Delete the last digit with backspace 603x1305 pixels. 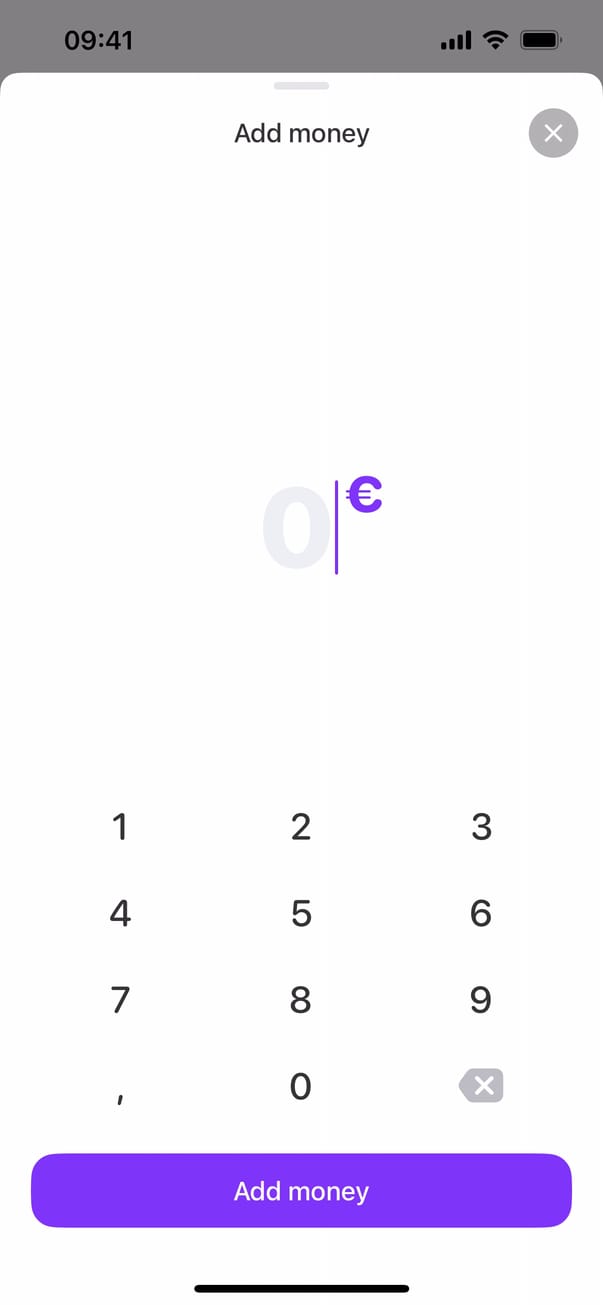[x=481, y=1086]
